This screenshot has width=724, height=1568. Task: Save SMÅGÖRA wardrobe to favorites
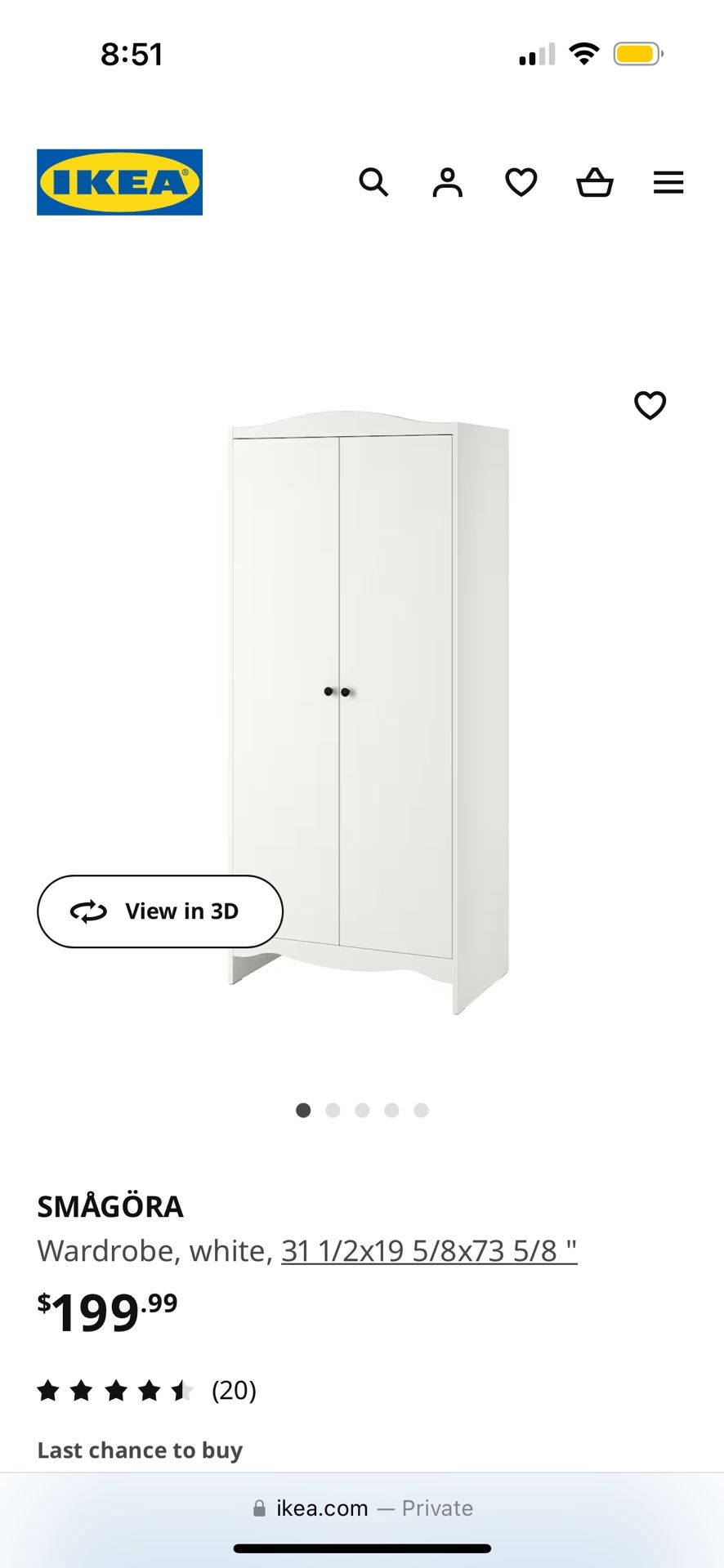650,405
